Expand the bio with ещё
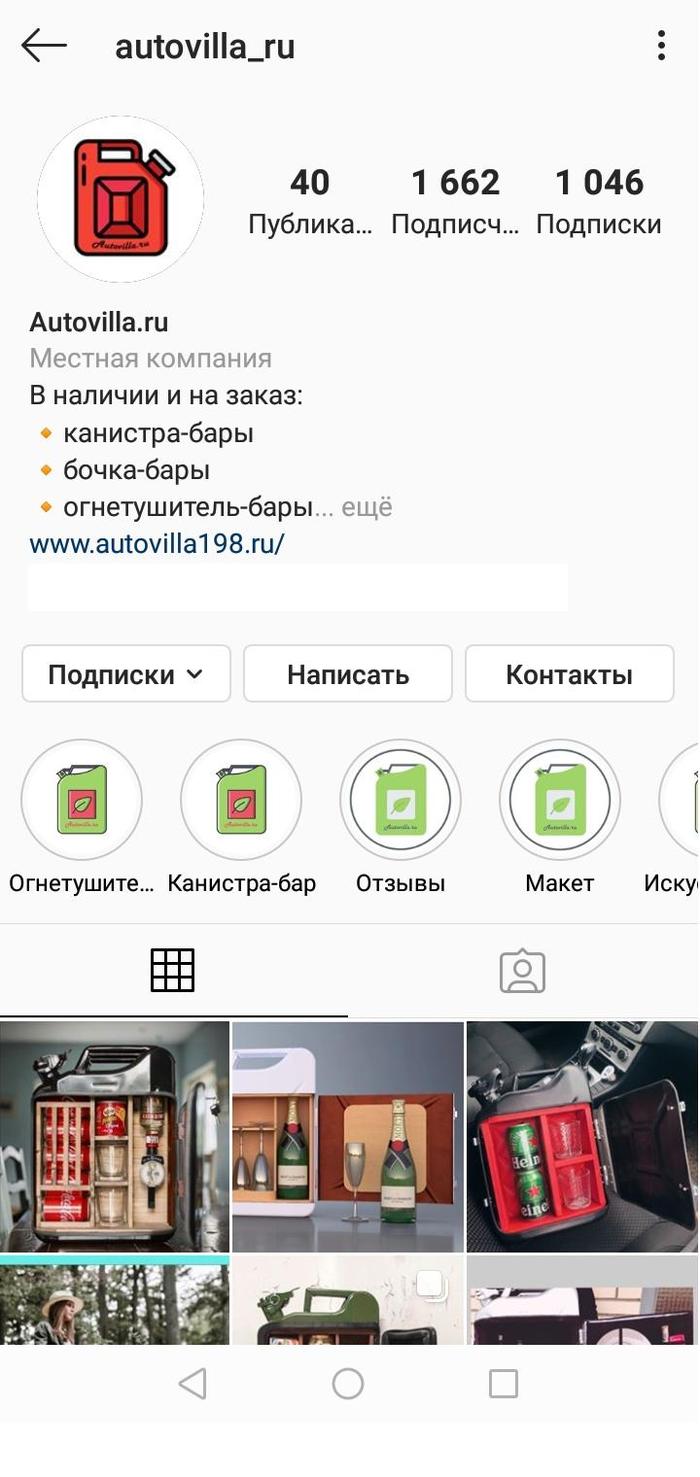 click(x=367, y=507)
